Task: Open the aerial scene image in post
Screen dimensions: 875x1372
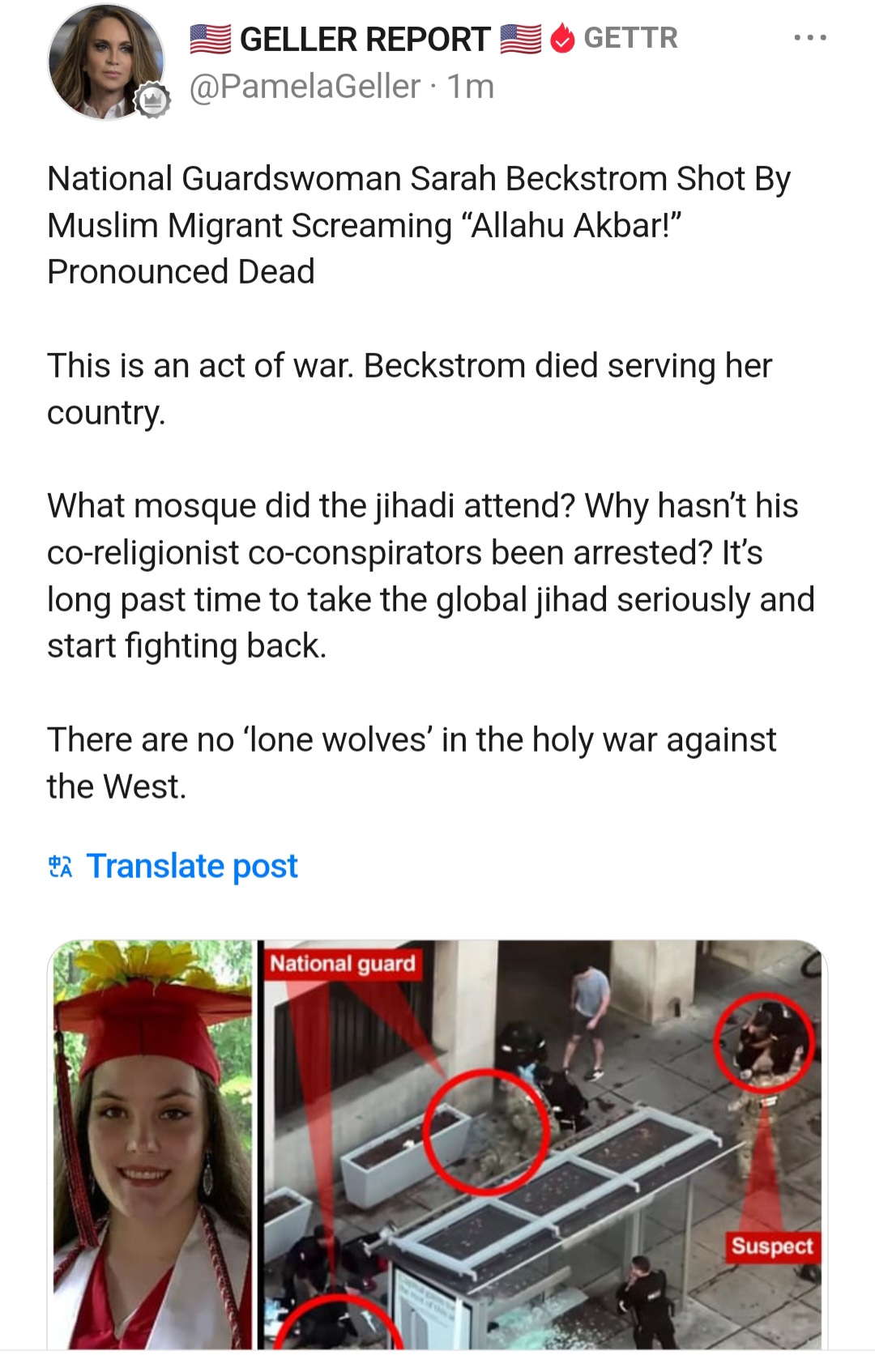Action: tap(540, 1144)
